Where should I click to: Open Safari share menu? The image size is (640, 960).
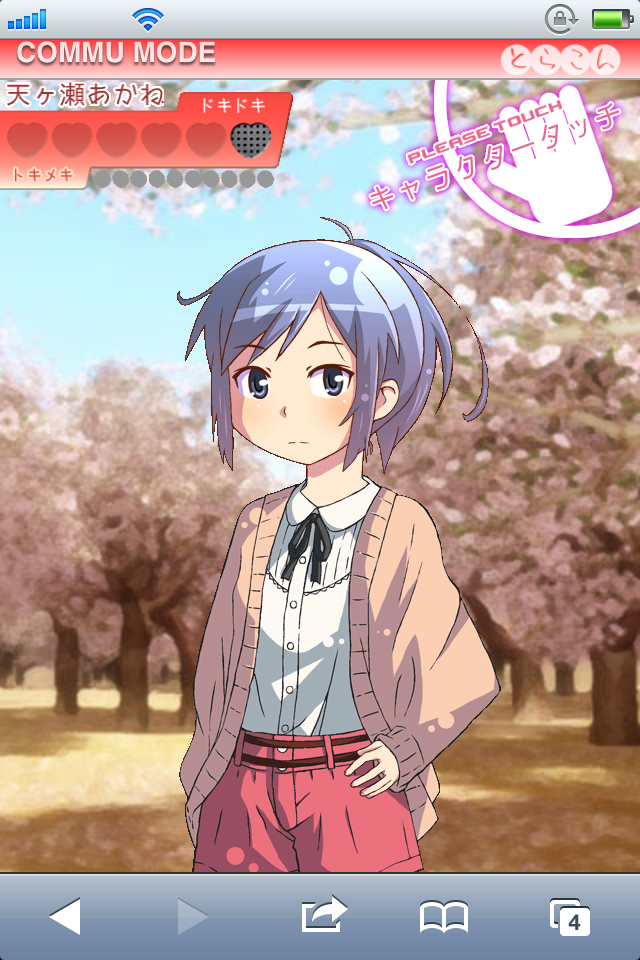[323, 915]
